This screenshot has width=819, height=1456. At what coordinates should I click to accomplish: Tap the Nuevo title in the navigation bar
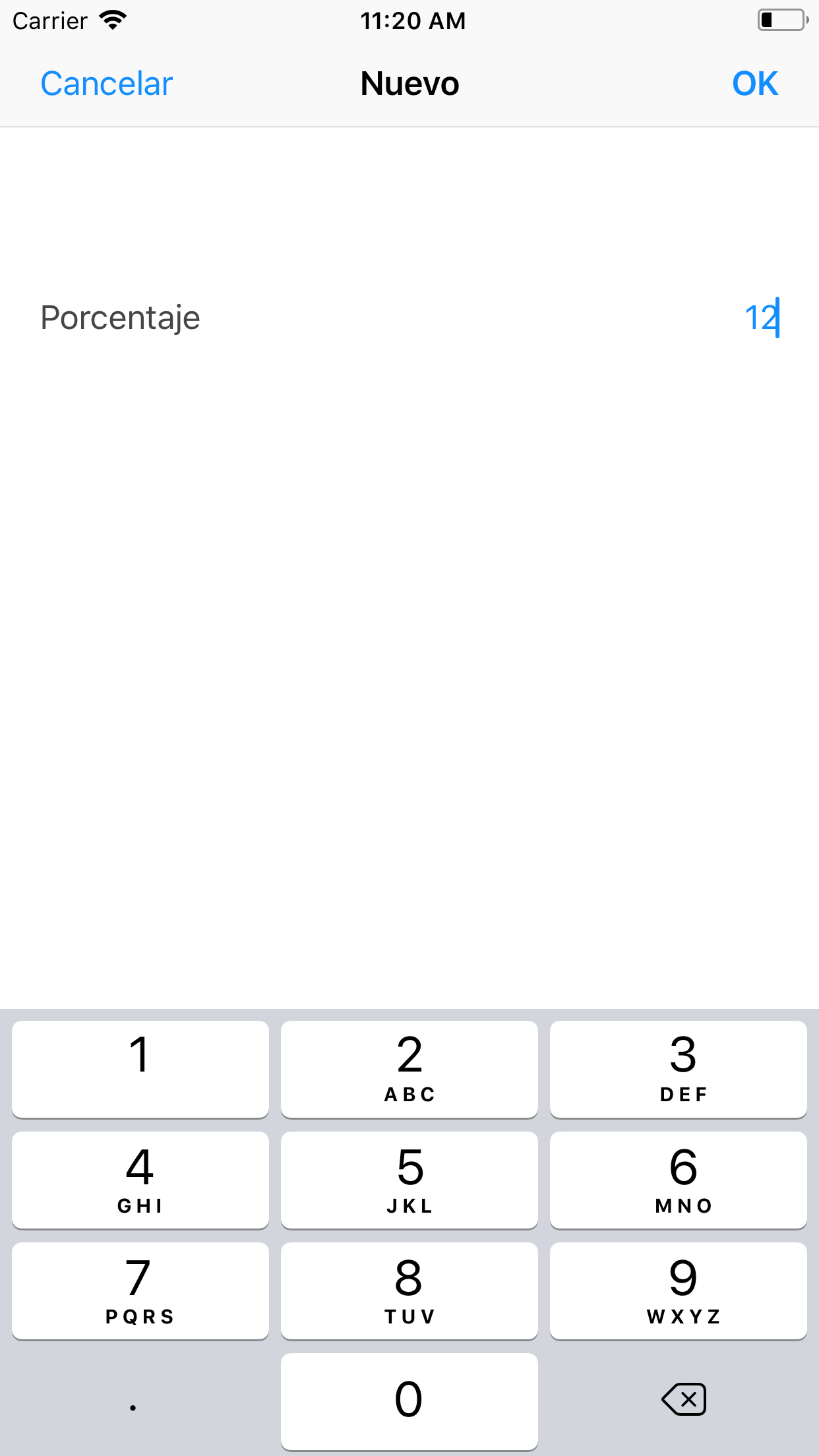tap(409, 83)
